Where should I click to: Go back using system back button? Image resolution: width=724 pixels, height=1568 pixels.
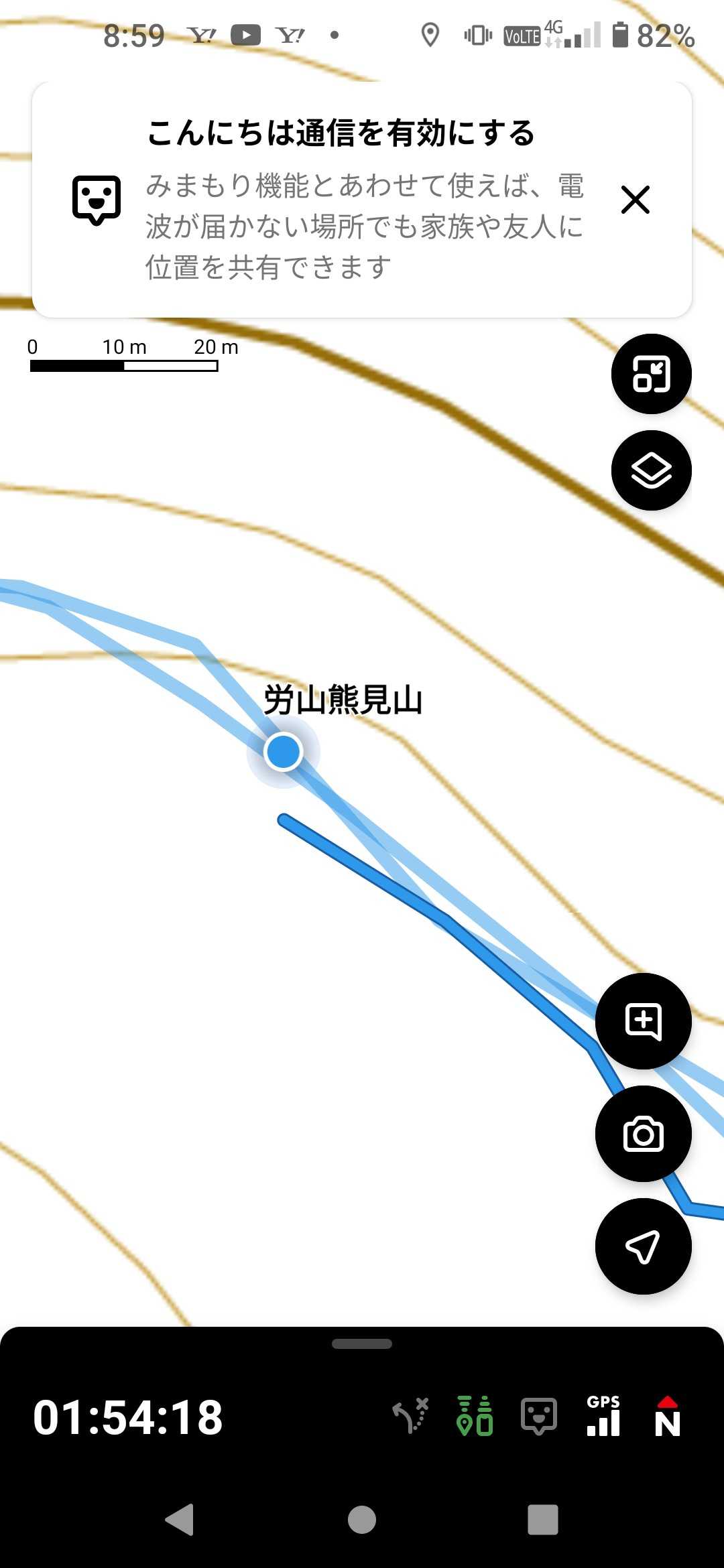180,1519
